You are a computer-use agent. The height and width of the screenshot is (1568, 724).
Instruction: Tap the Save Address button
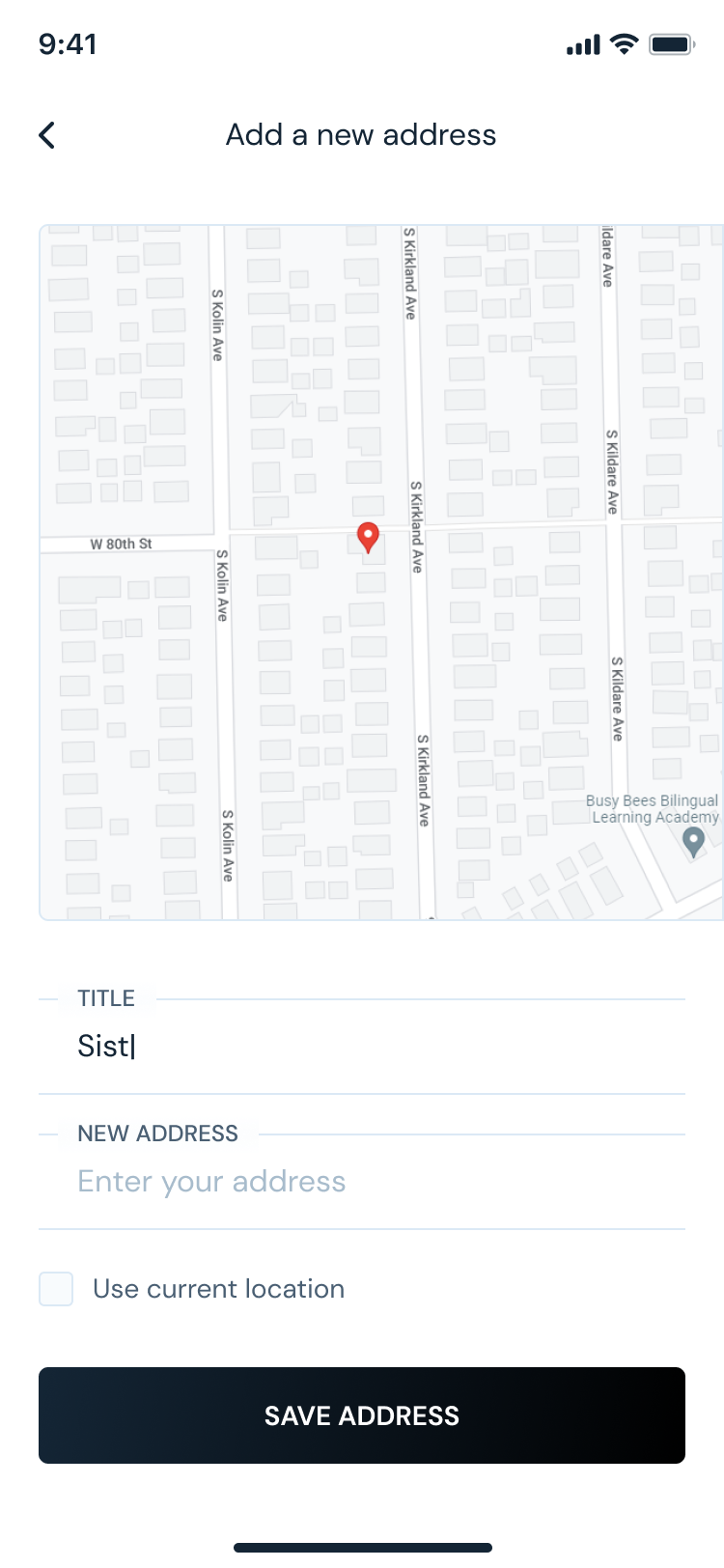coord(362,1415)
